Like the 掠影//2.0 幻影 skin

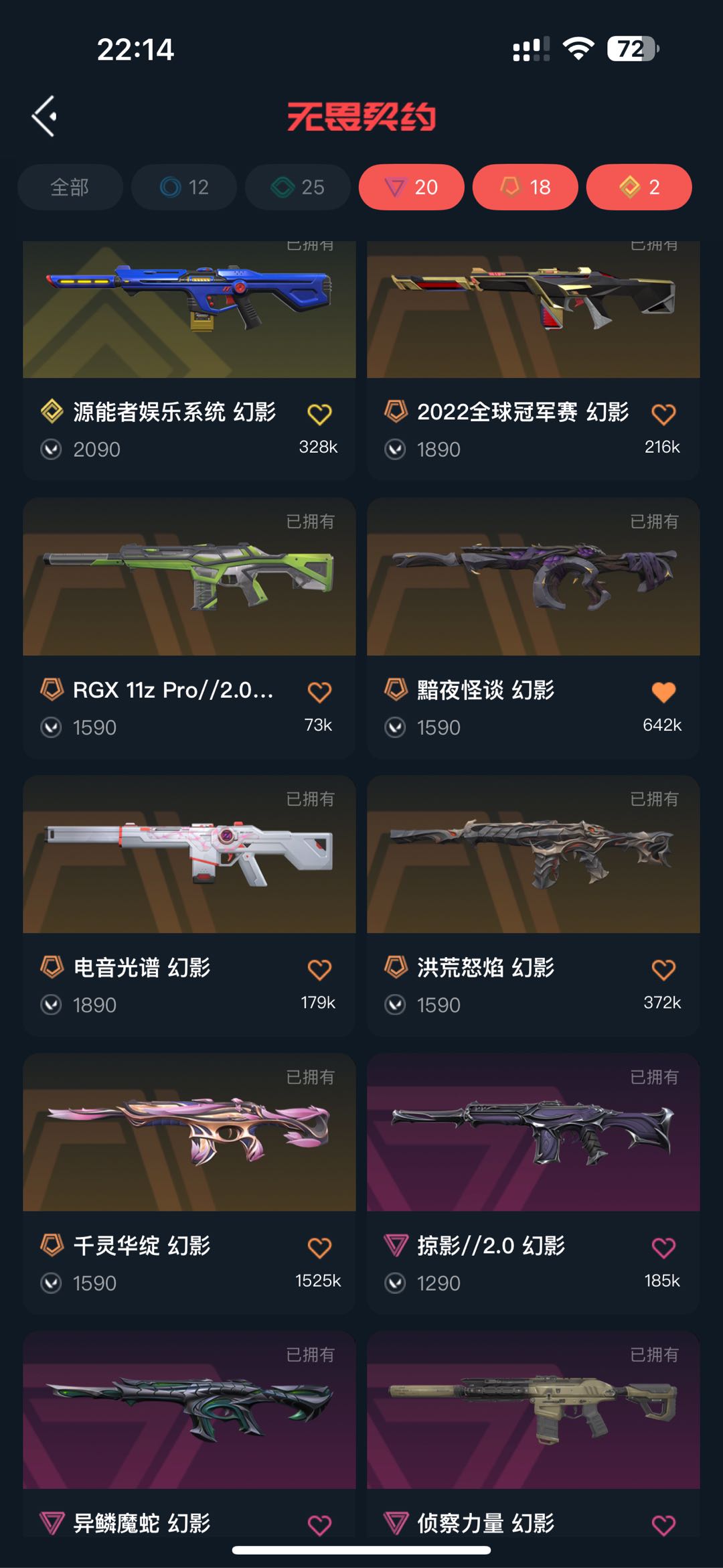tap(663, 1247)
